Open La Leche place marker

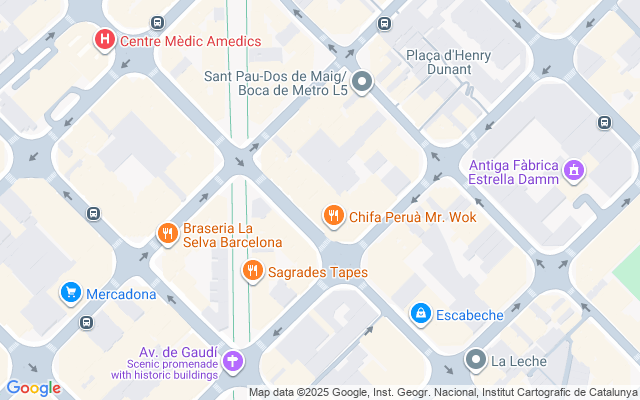coord(476,359)
